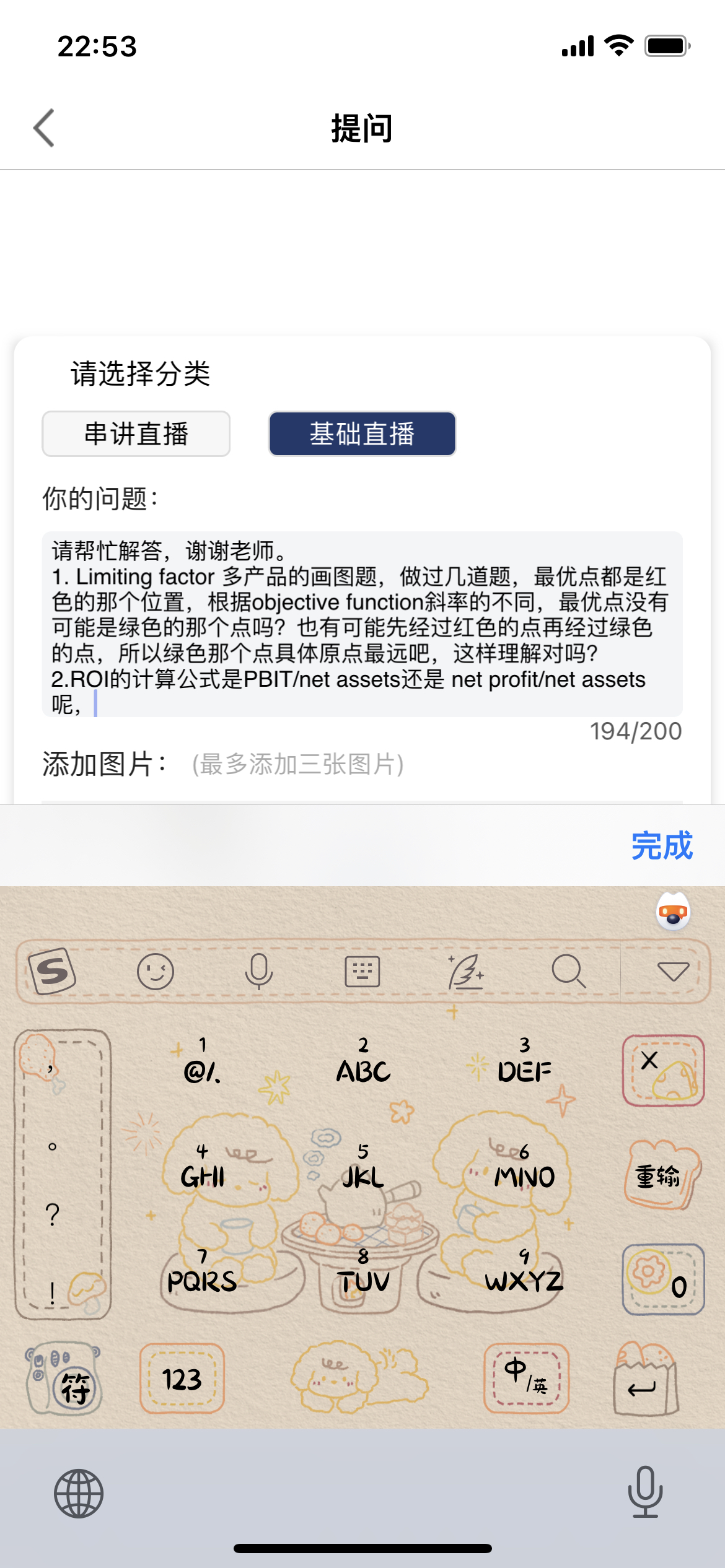725x1568 pixels.
Task: Select the 基础直播 category
Action: click(x=362, y=433)
